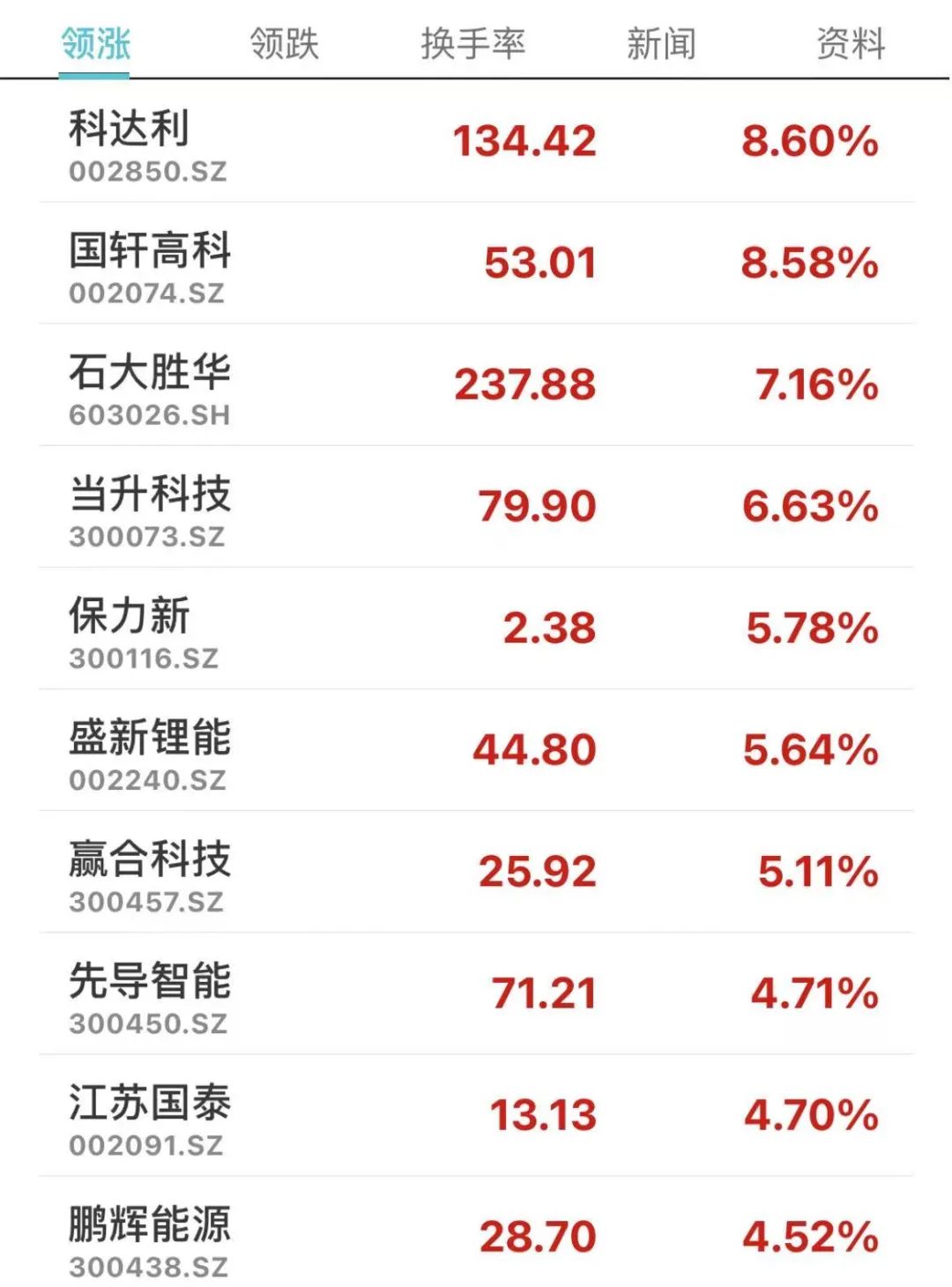Open the 当升科技 row
This screenshot has height=1287, width=952.
coord(476,507)
